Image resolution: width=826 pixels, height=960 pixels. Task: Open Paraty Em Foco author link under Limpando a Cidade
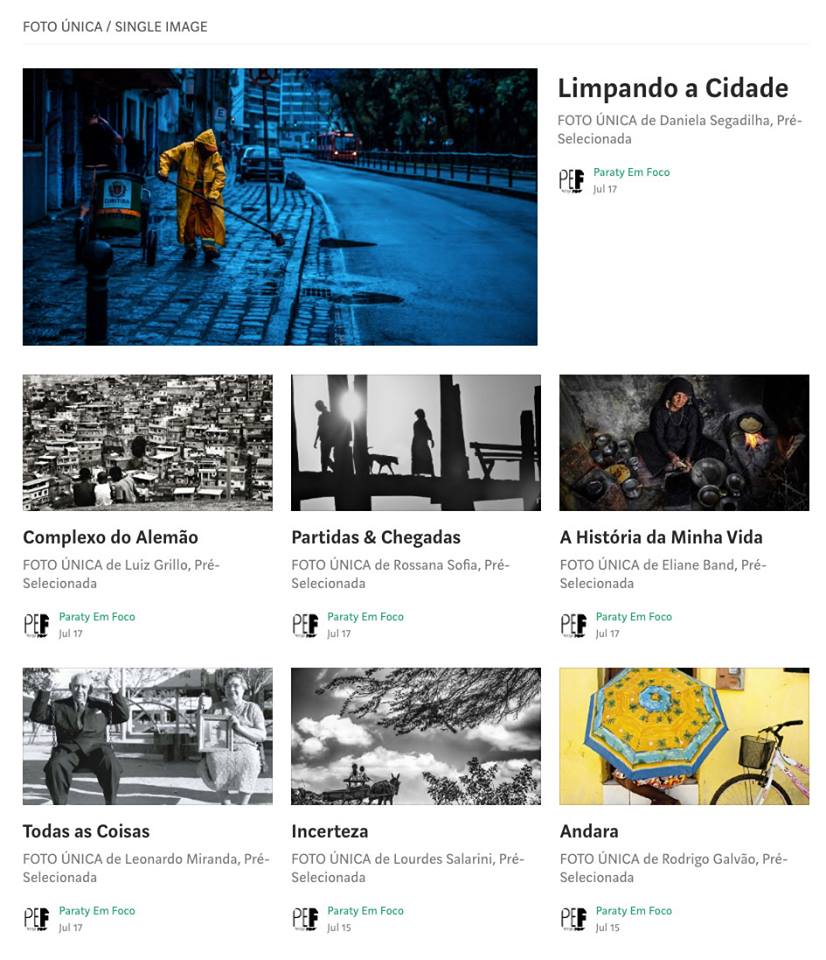click(631, 173)
